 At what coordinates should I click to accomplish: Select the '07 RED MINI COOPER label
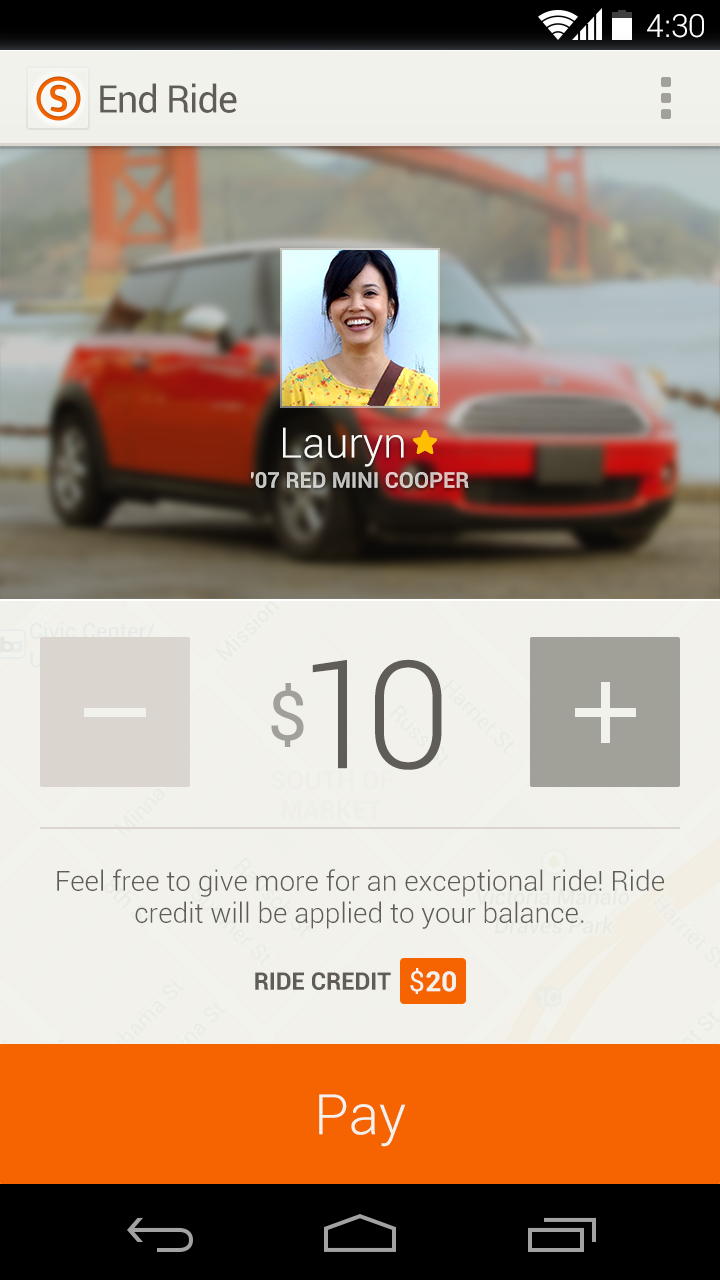coord(359,480)
